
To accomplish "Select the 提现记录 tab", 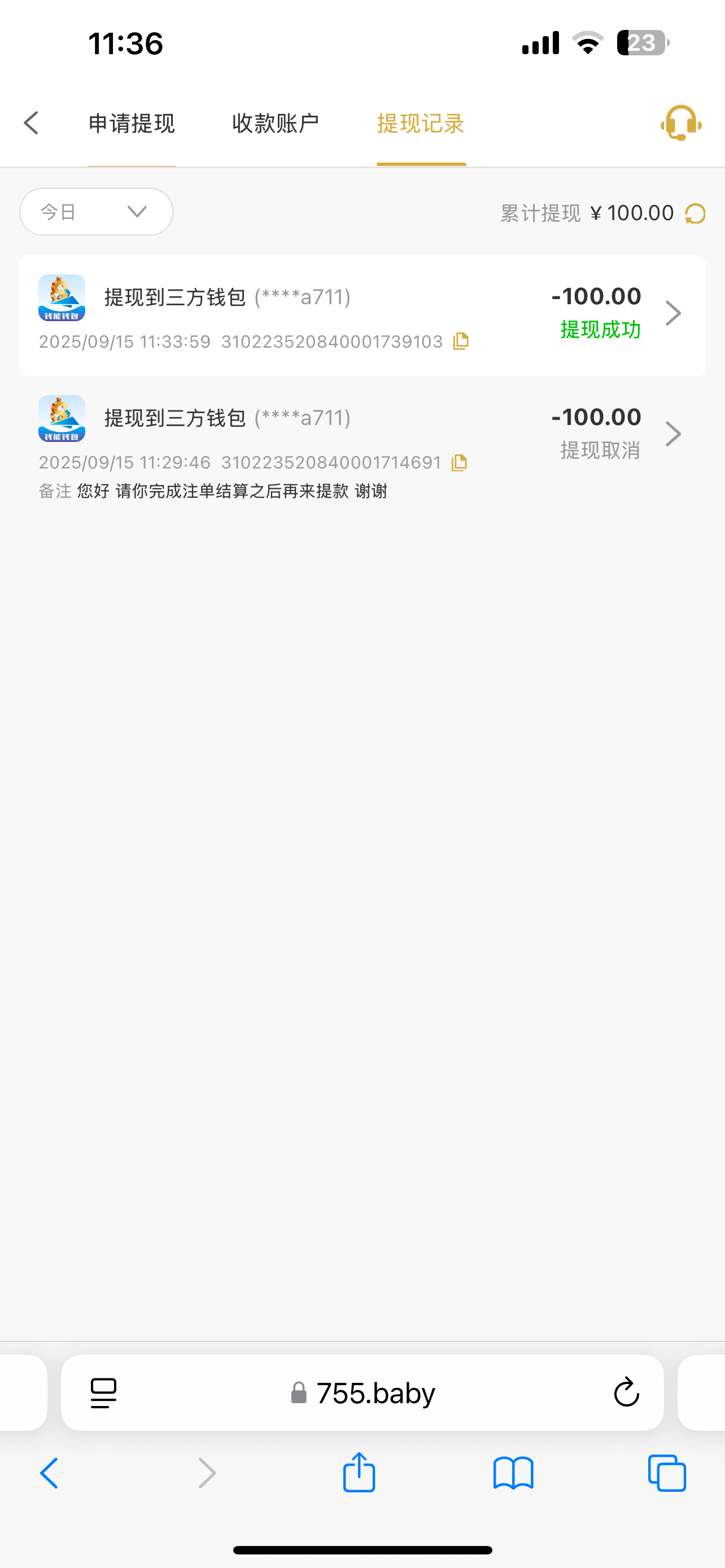I will tap(421, 124).
